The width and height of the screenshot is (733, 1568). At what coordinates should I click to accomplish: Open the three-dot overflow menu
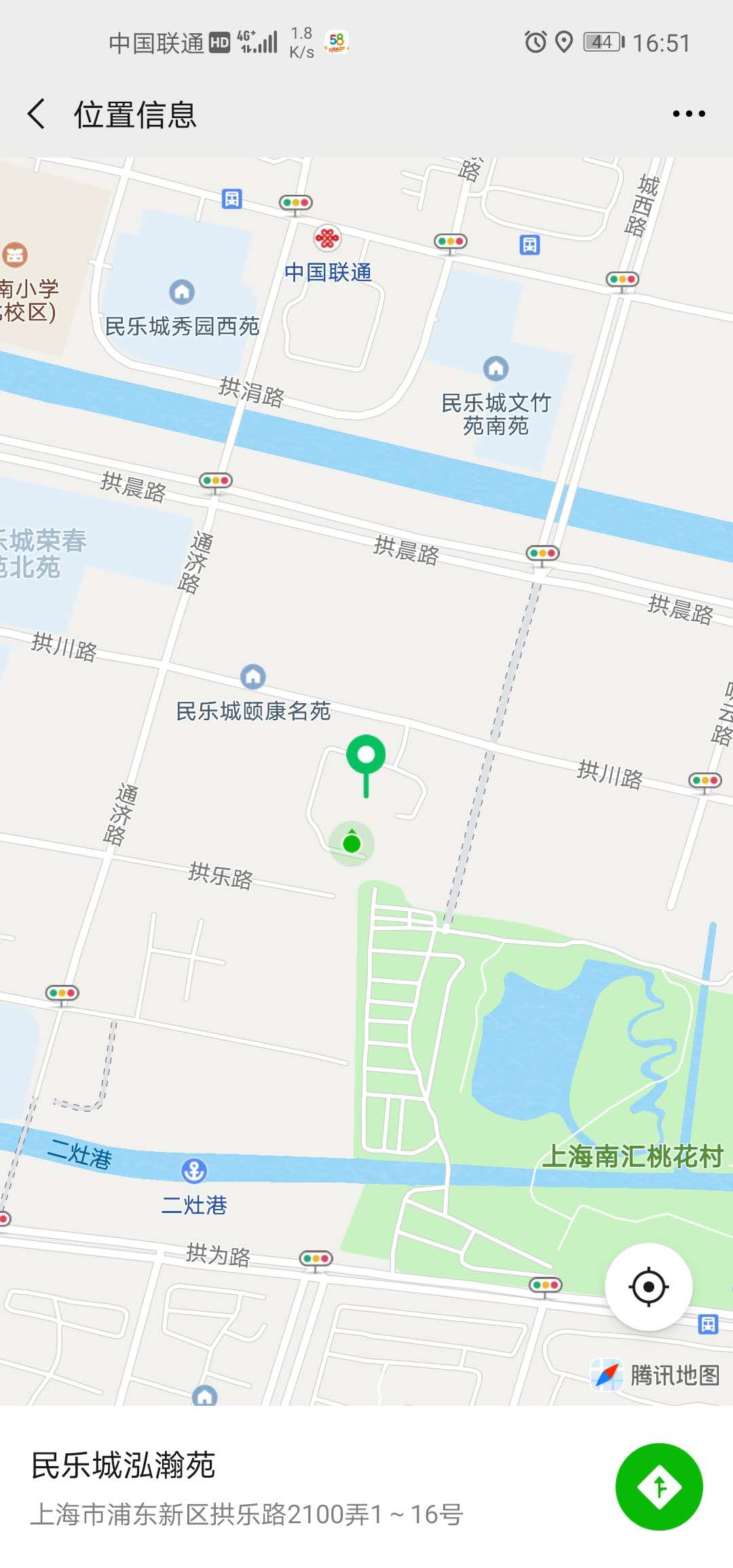pyautogui.click(x=688, y=114)
